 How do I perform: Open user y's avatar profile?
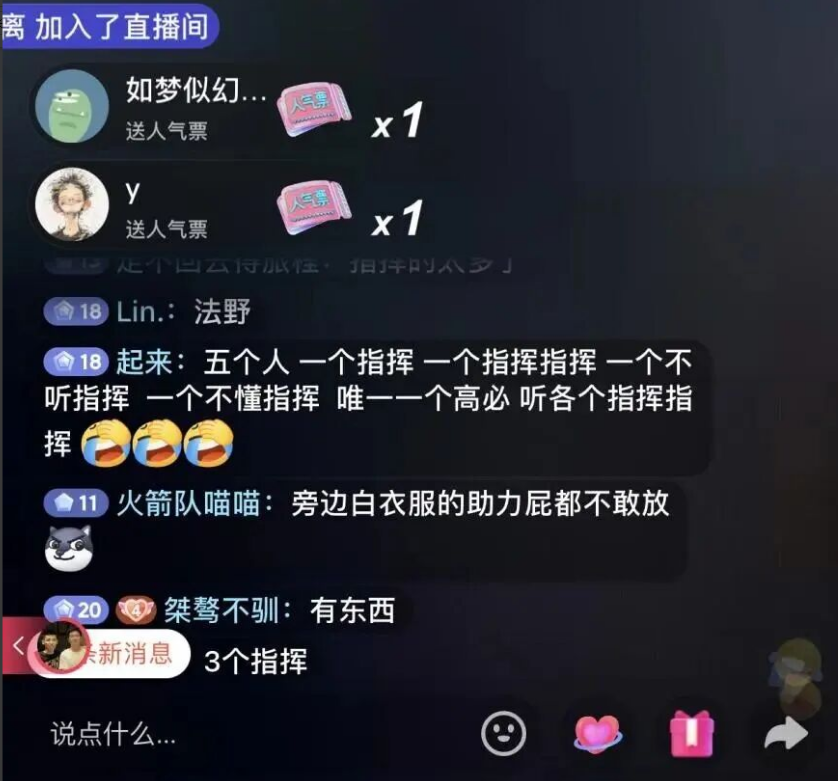(x=71, y=205)
